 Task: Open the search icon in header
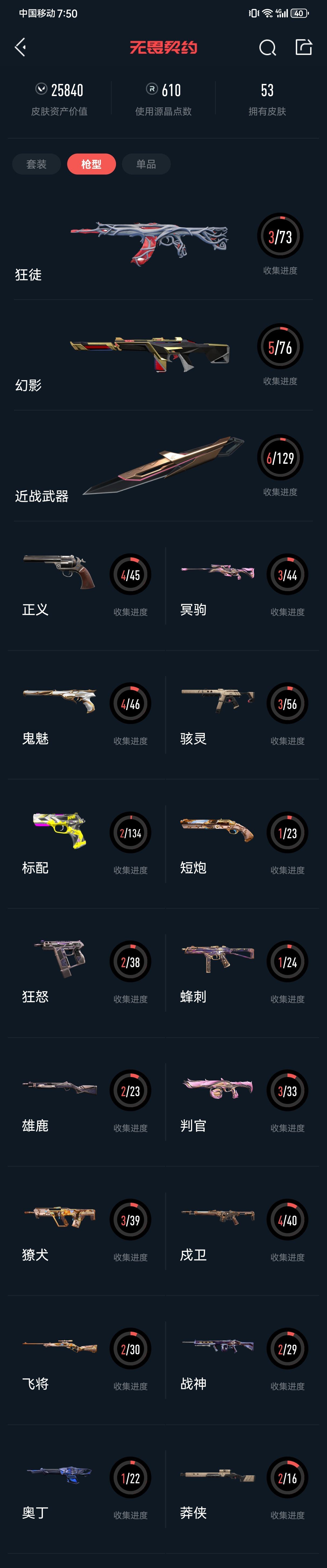point(267,47)
